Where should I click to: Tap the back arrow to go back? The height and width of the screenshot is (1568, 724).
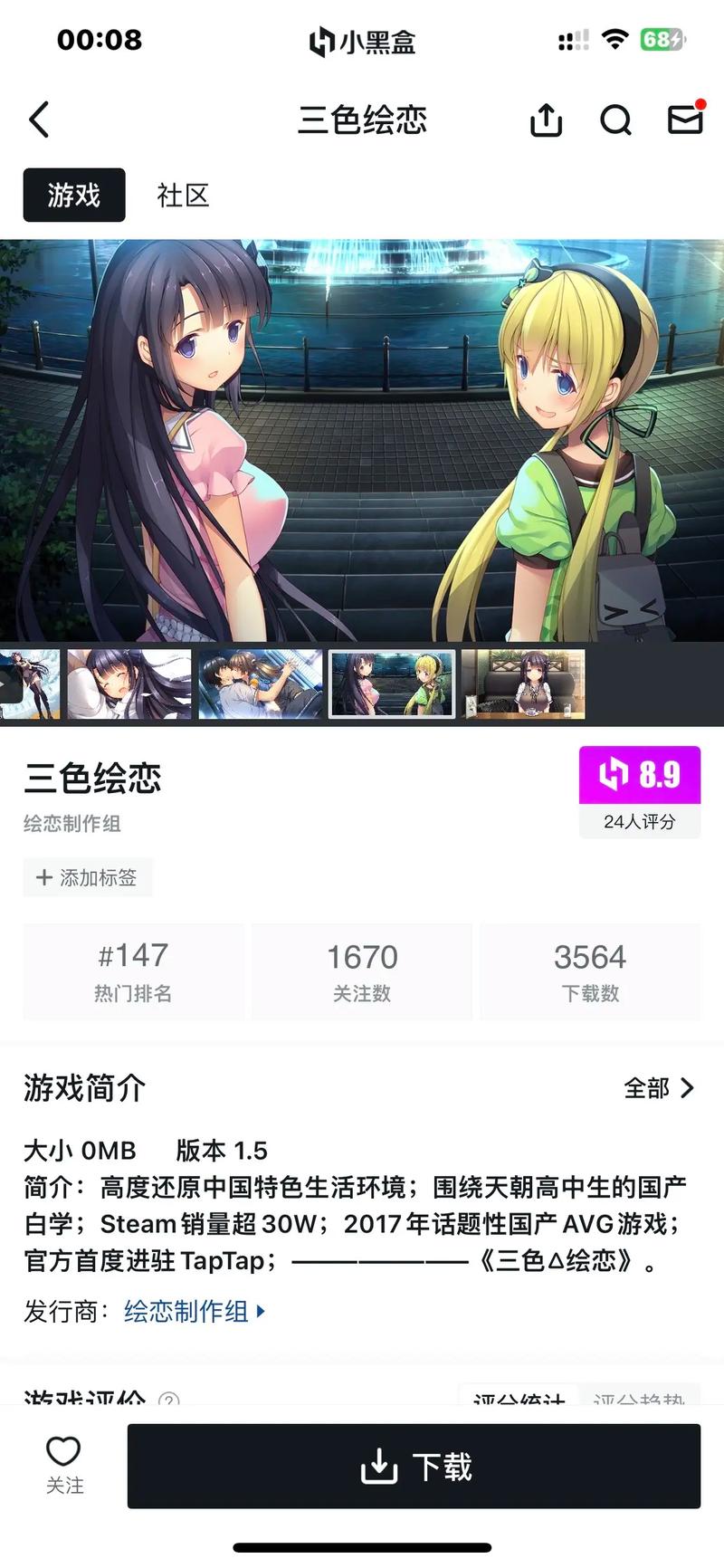38,119
